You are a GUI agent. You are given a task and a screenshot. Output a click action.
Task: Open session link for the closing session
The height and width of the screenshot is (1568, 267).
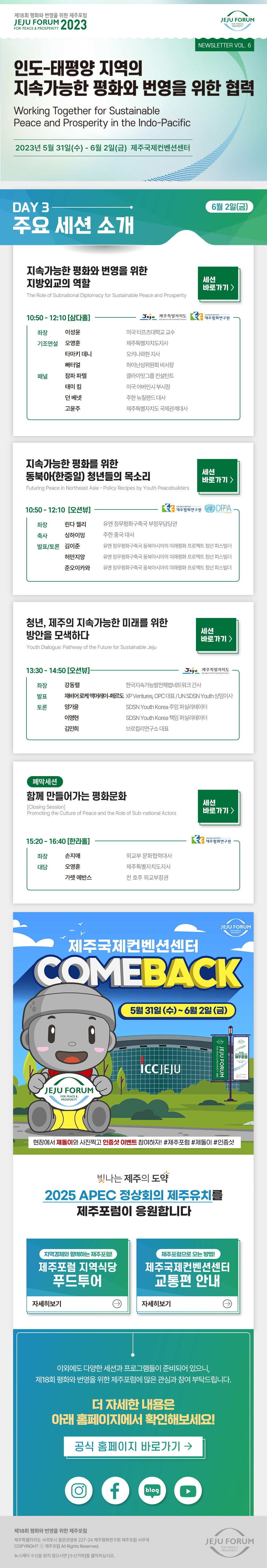pyautogui.click(x=218, y=806)
